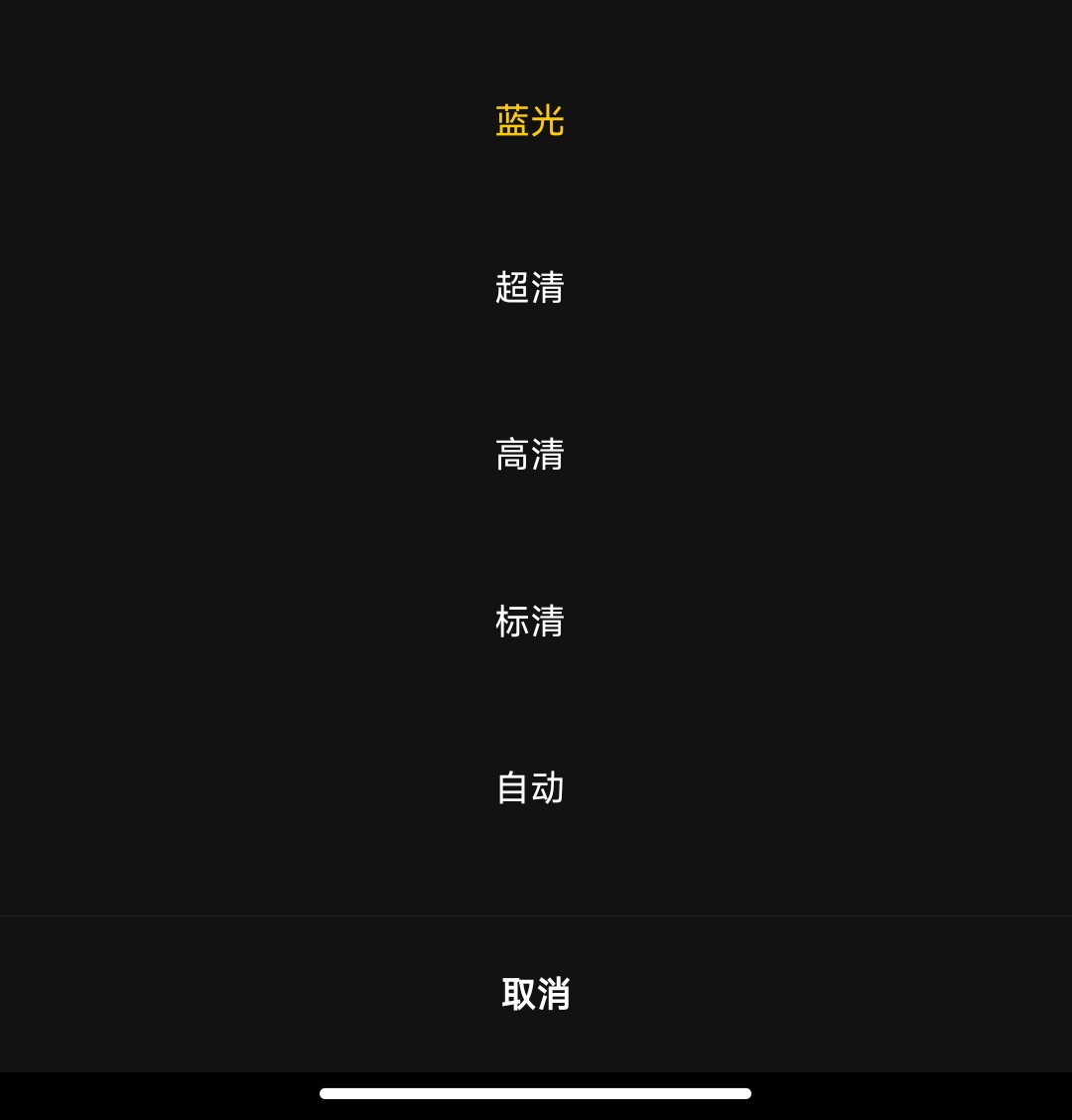Viewport: 1072px width, 1120px height.
Task: Select 标清 standard definition playback
Action: (529, 623)
